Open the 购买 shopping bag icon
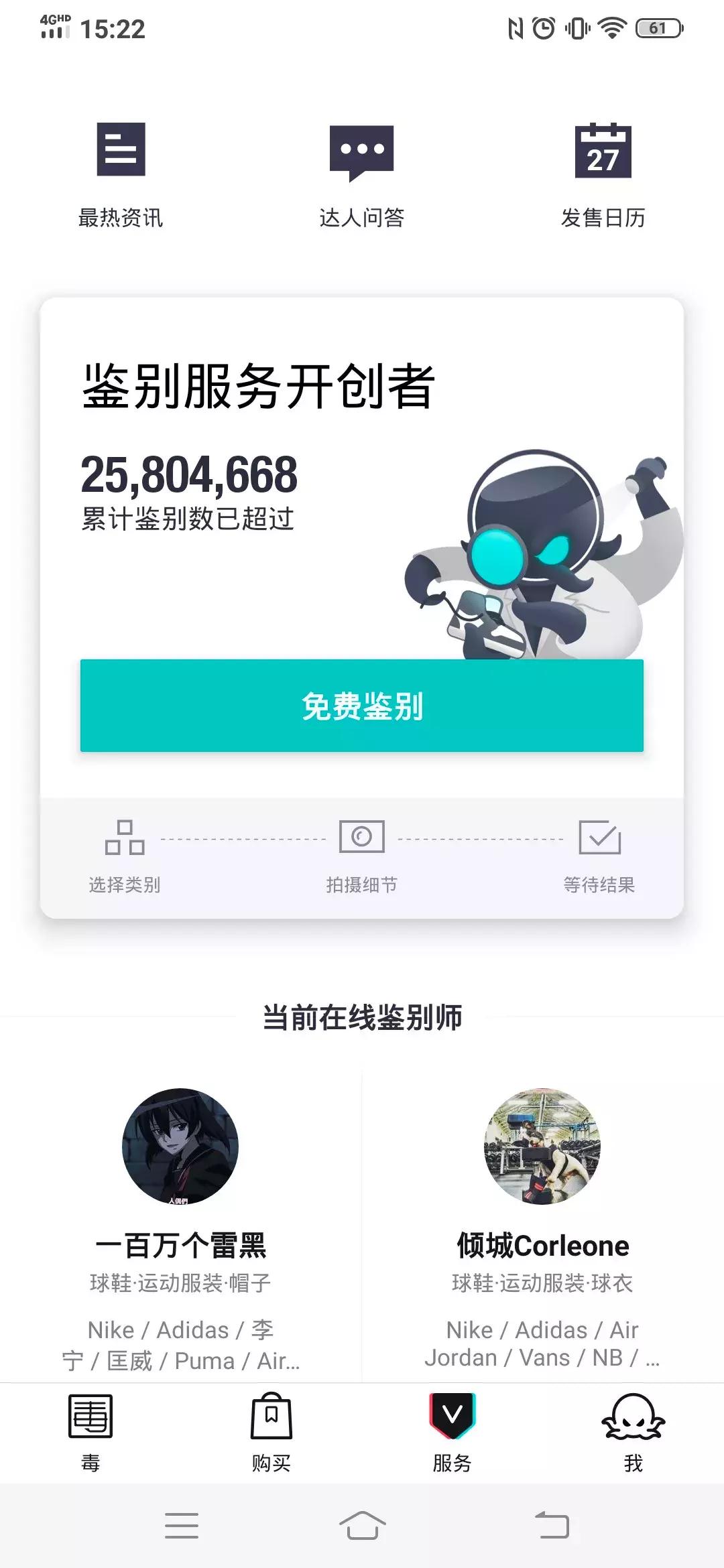Screen dimensions: 724x1568 click(x=271, y=1418)
